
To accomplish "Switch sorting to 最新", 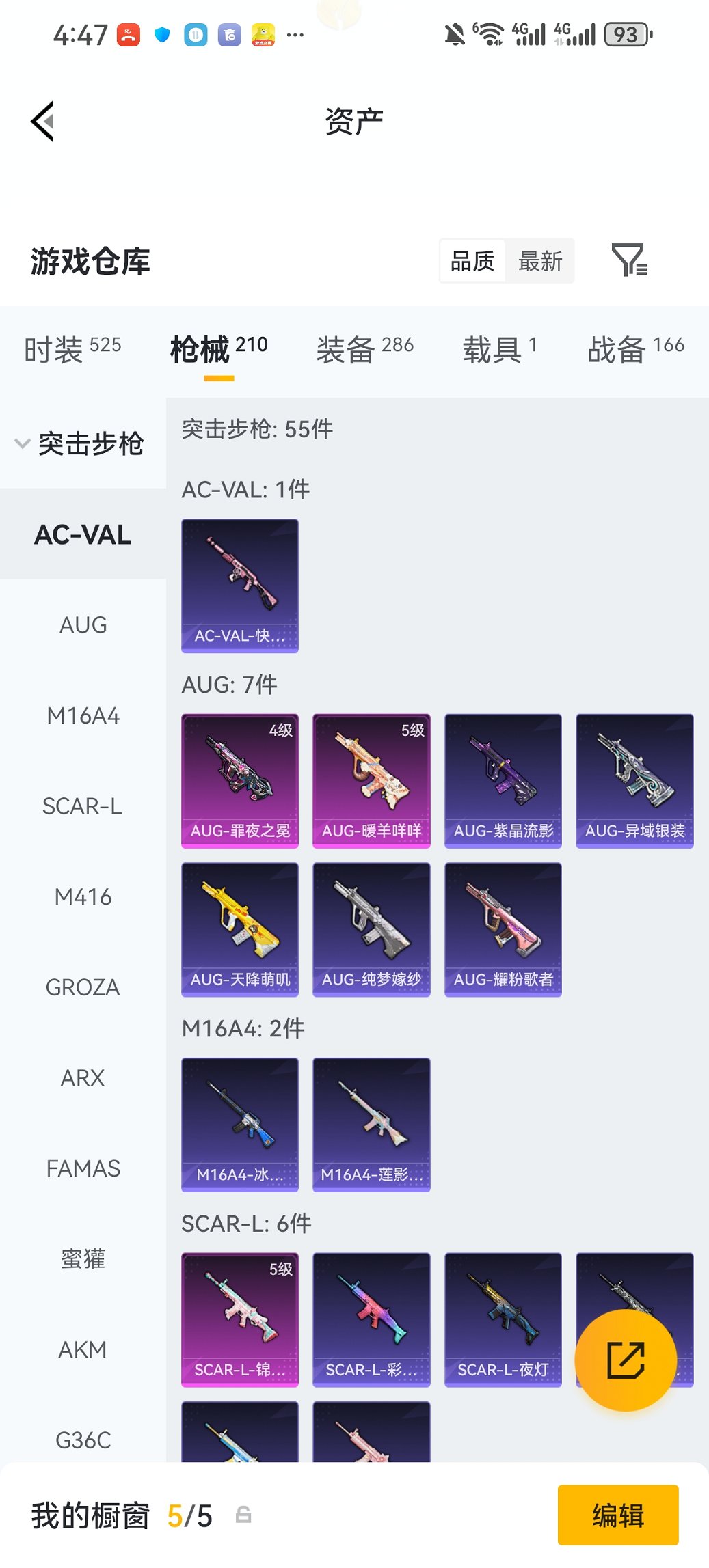I will [x=541, y=260].
